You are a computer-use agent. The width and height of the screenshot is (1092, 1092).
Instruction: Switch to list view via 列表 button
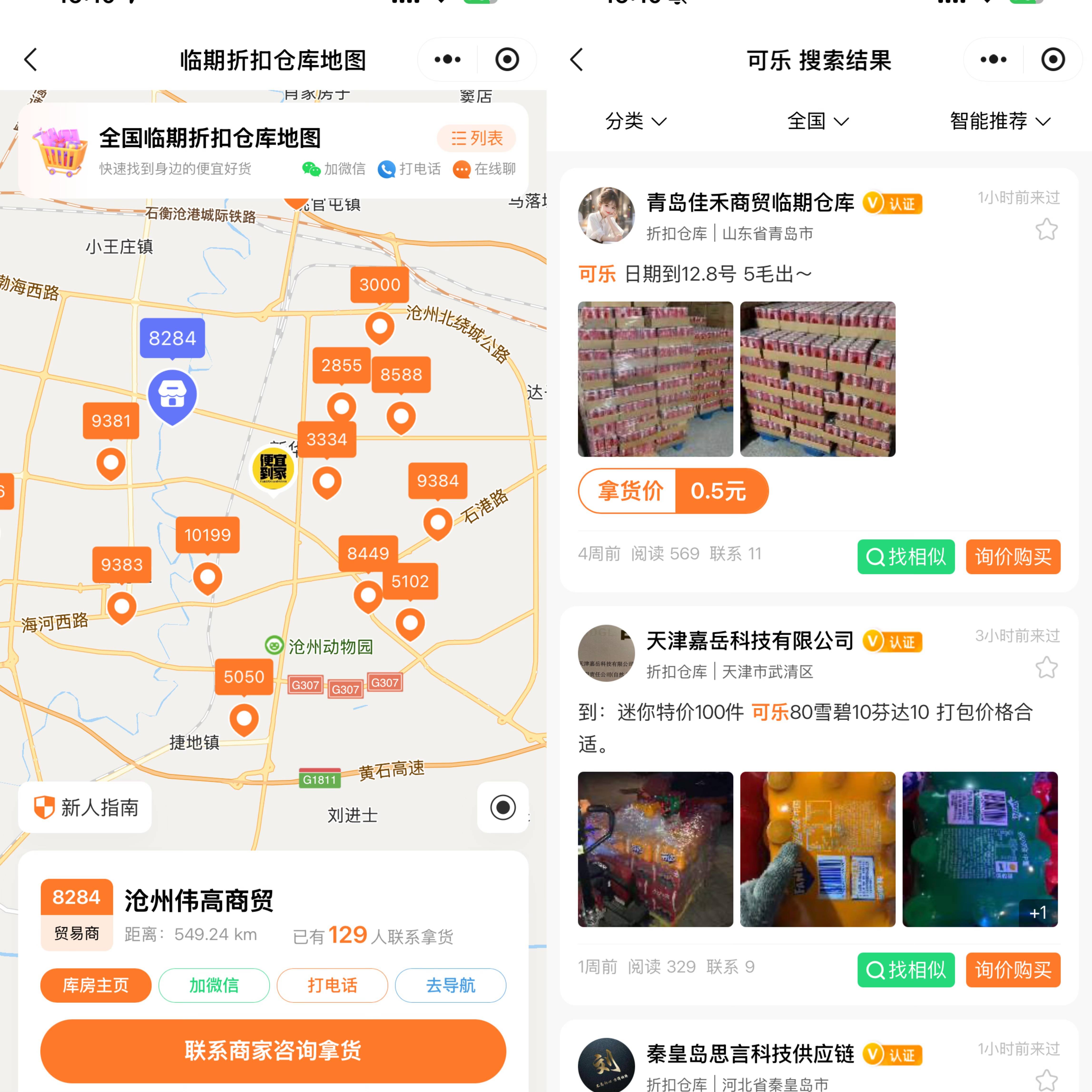477,138
